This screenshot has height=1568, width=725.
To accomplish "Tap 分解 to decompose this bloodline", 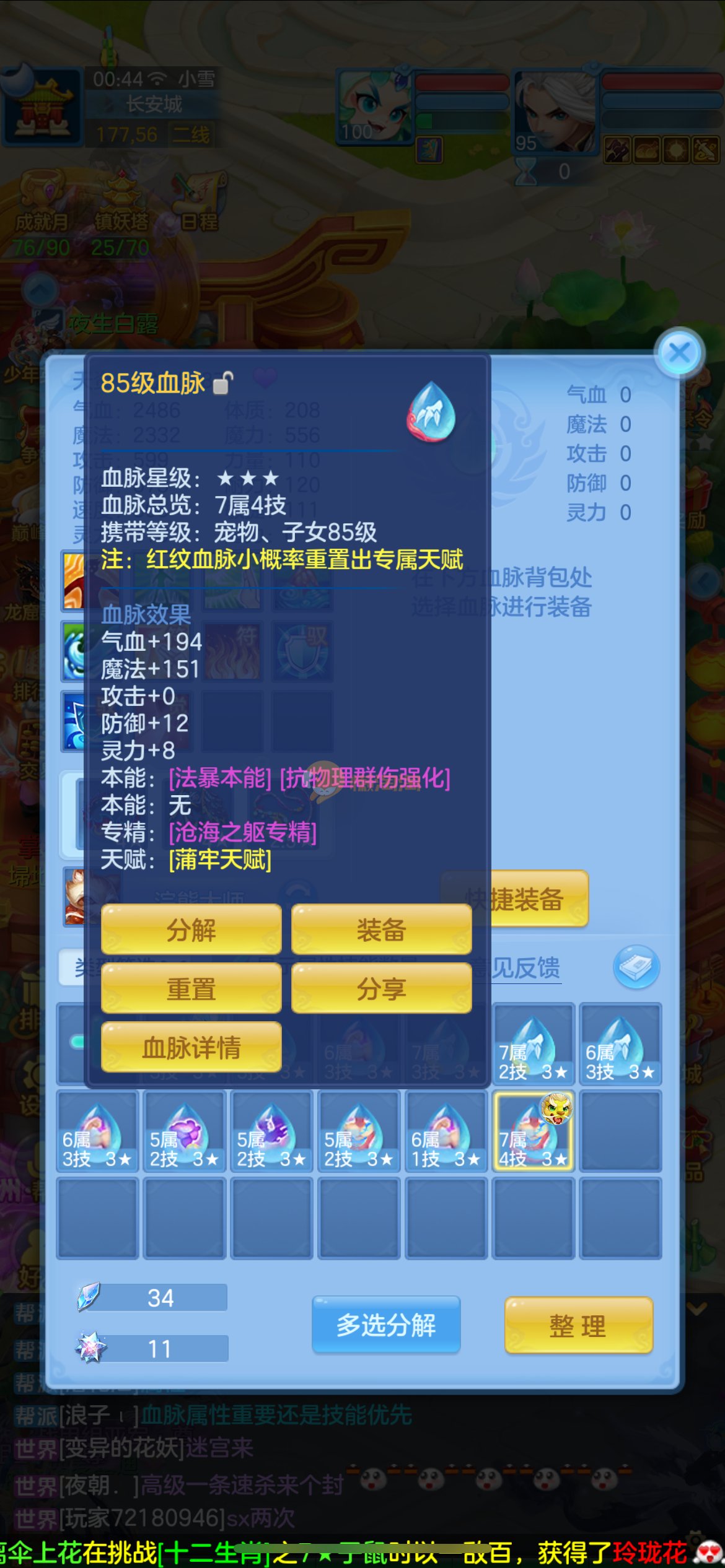I will 191,930.
